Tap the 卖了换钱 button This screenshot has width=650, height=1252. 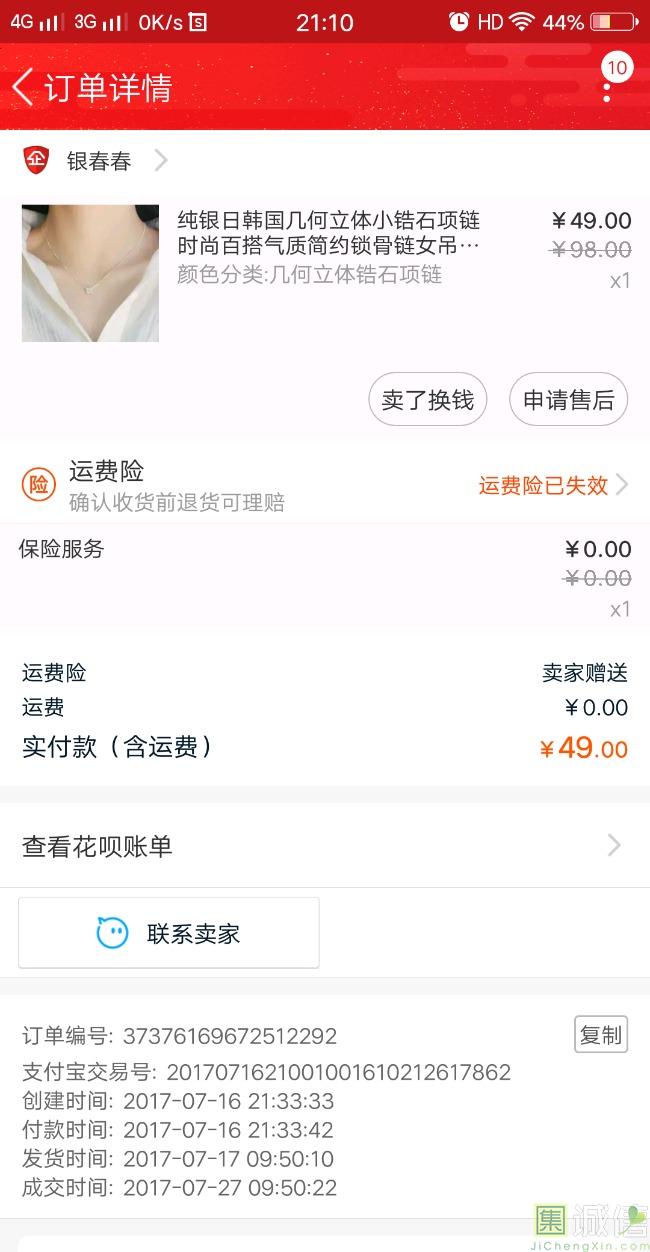point(427,400)
